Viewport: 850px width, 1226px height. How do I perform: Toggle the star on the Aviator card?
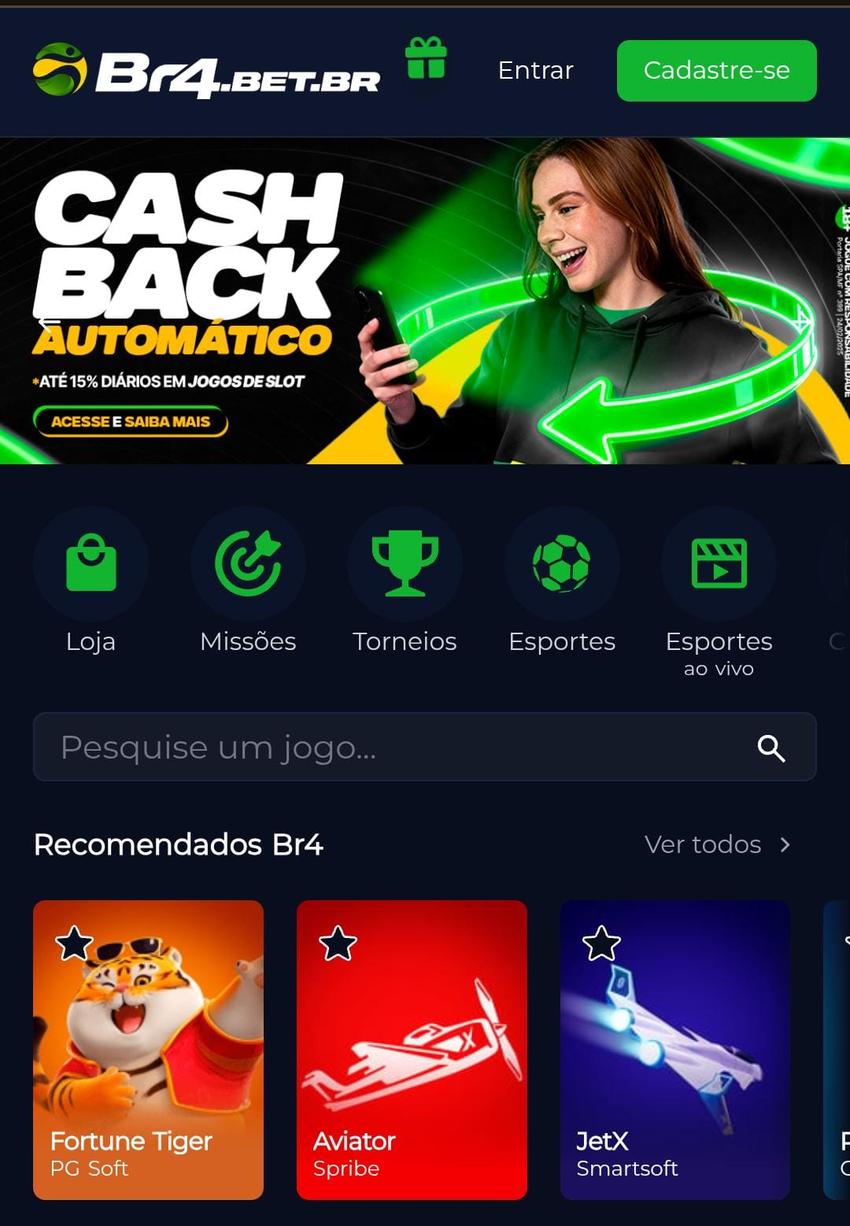[x=338, y=942]
